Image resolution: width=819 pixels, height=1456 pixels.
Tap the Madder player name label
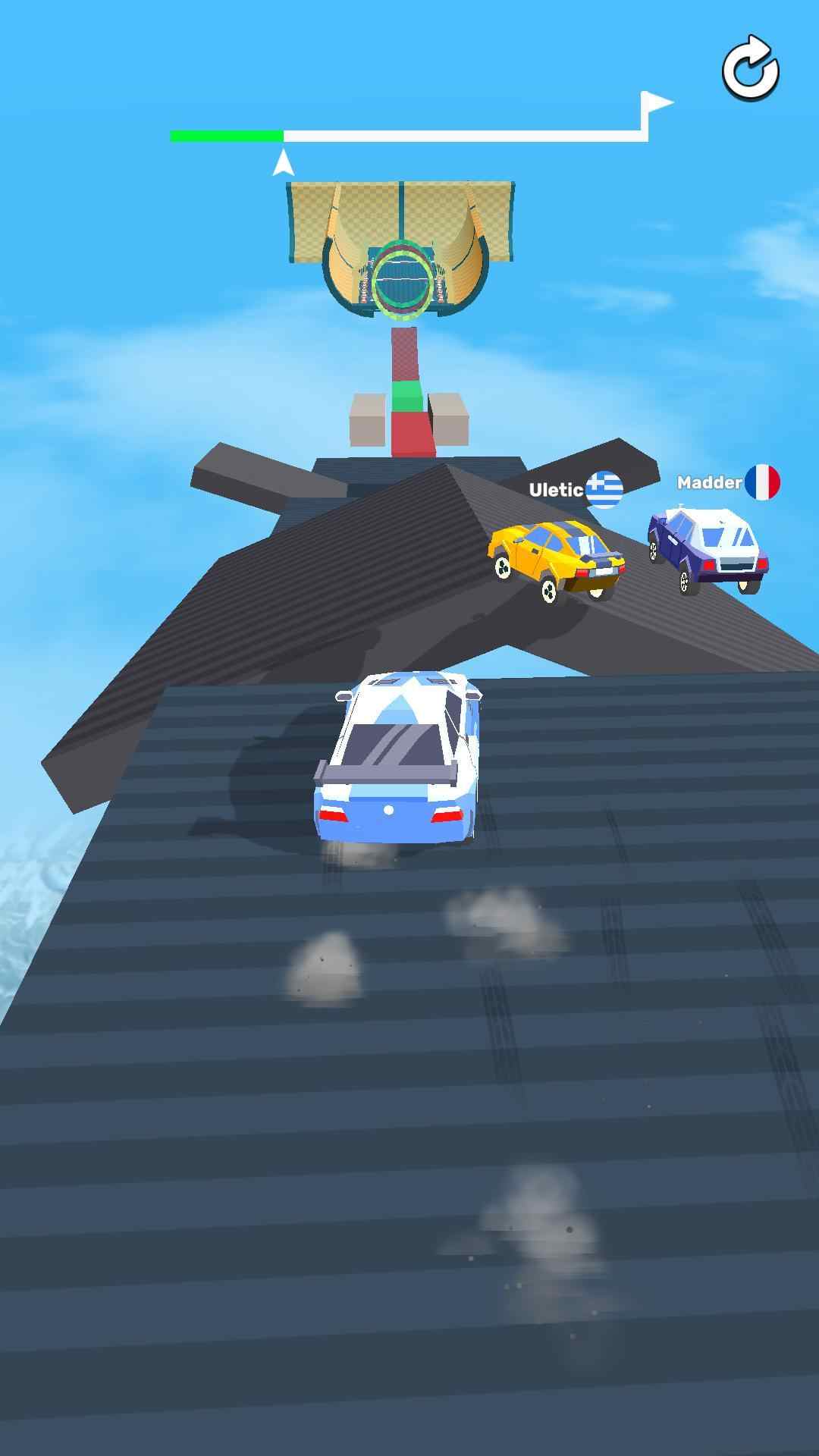point(708,481)
